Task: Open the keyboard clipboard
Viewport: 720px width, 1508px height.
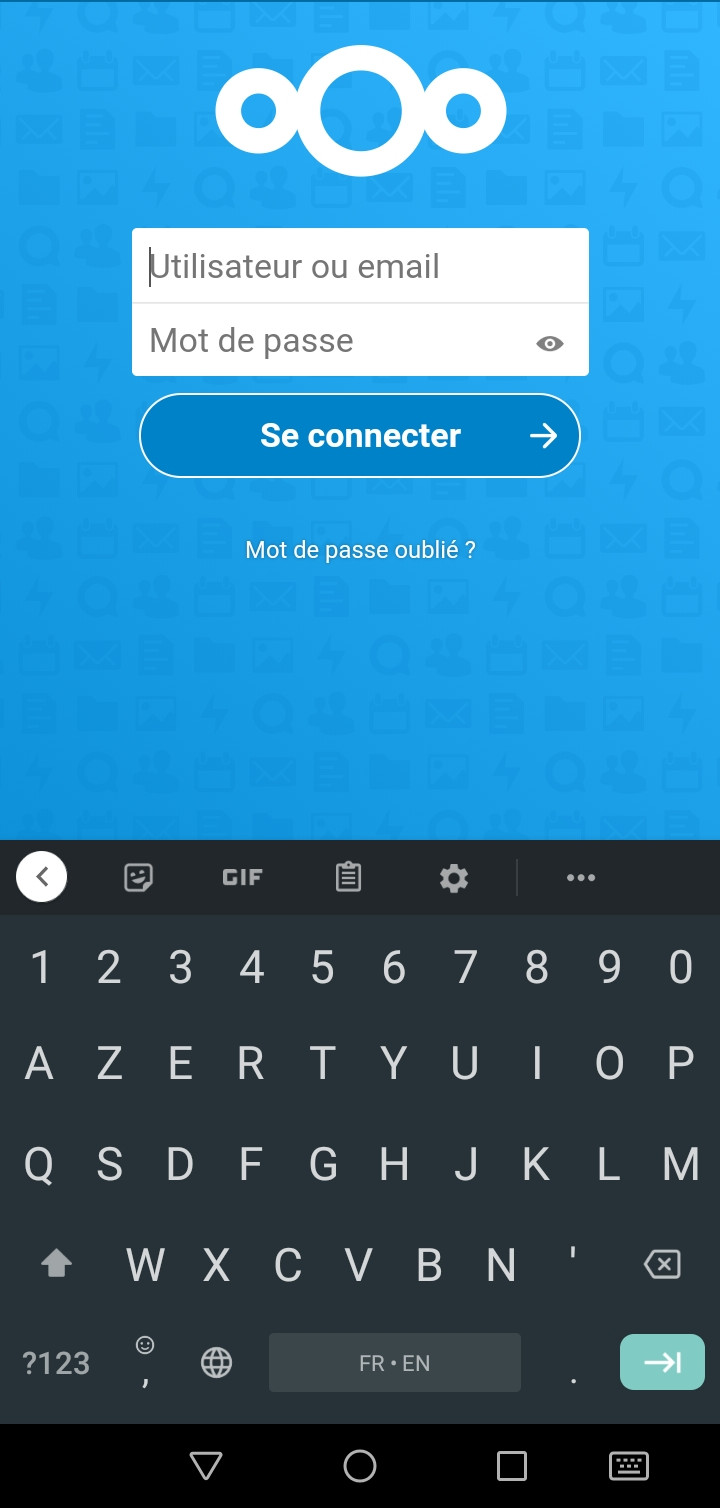Action: pyautogui.click(x=348, y=877)
